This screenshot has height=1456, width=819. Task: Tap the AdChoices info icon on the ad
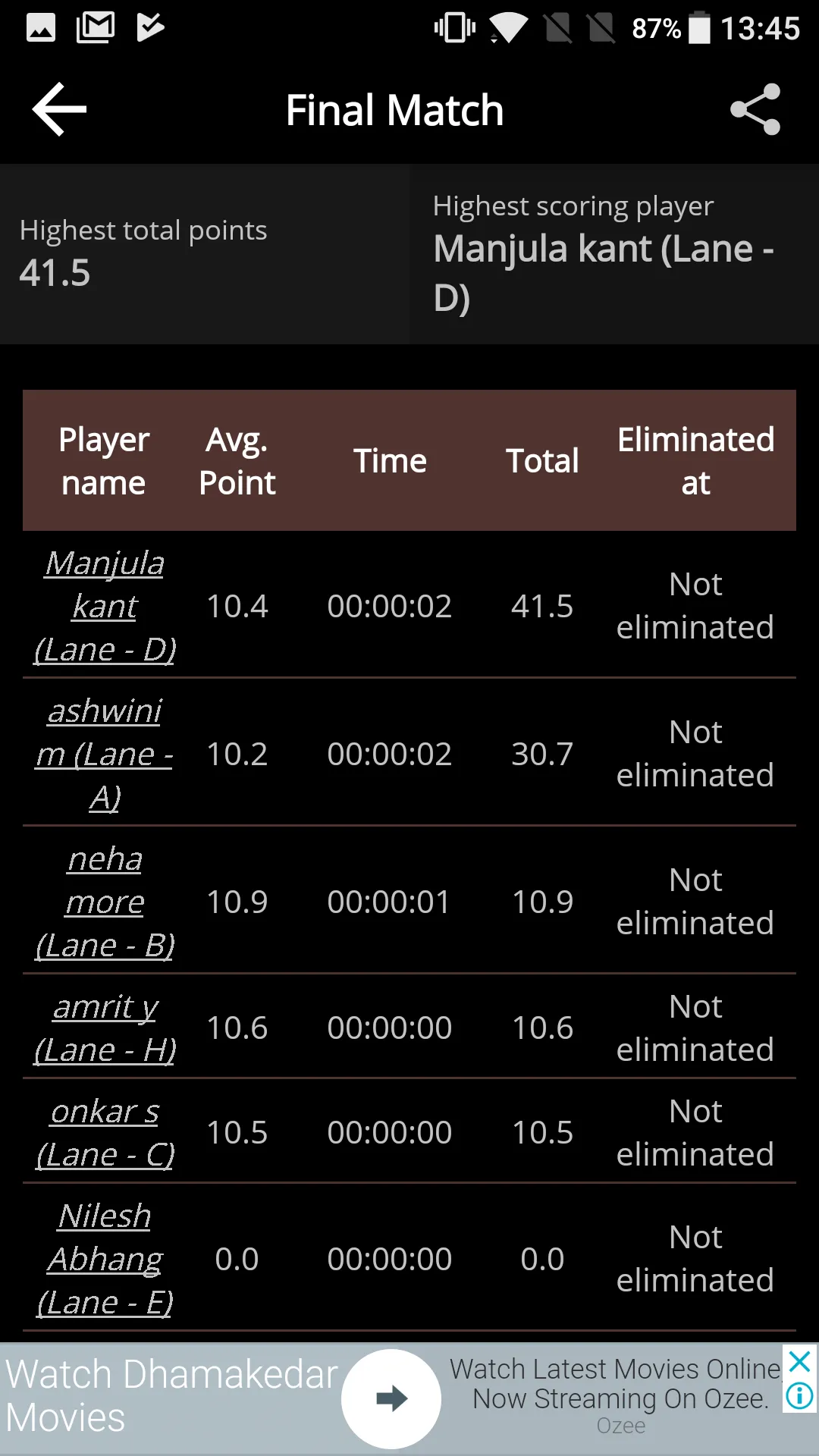tap(796, 1398)
